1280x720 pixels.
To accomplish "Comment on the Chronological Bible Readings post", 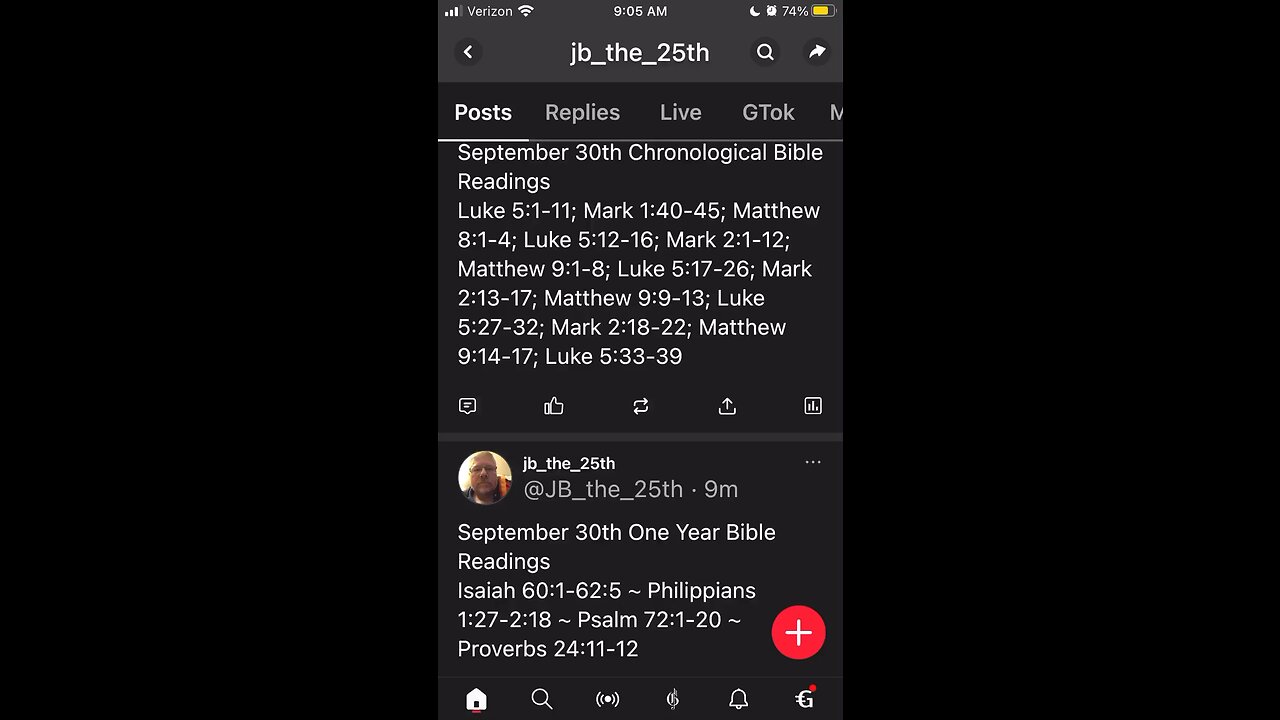I will [467, 406].
